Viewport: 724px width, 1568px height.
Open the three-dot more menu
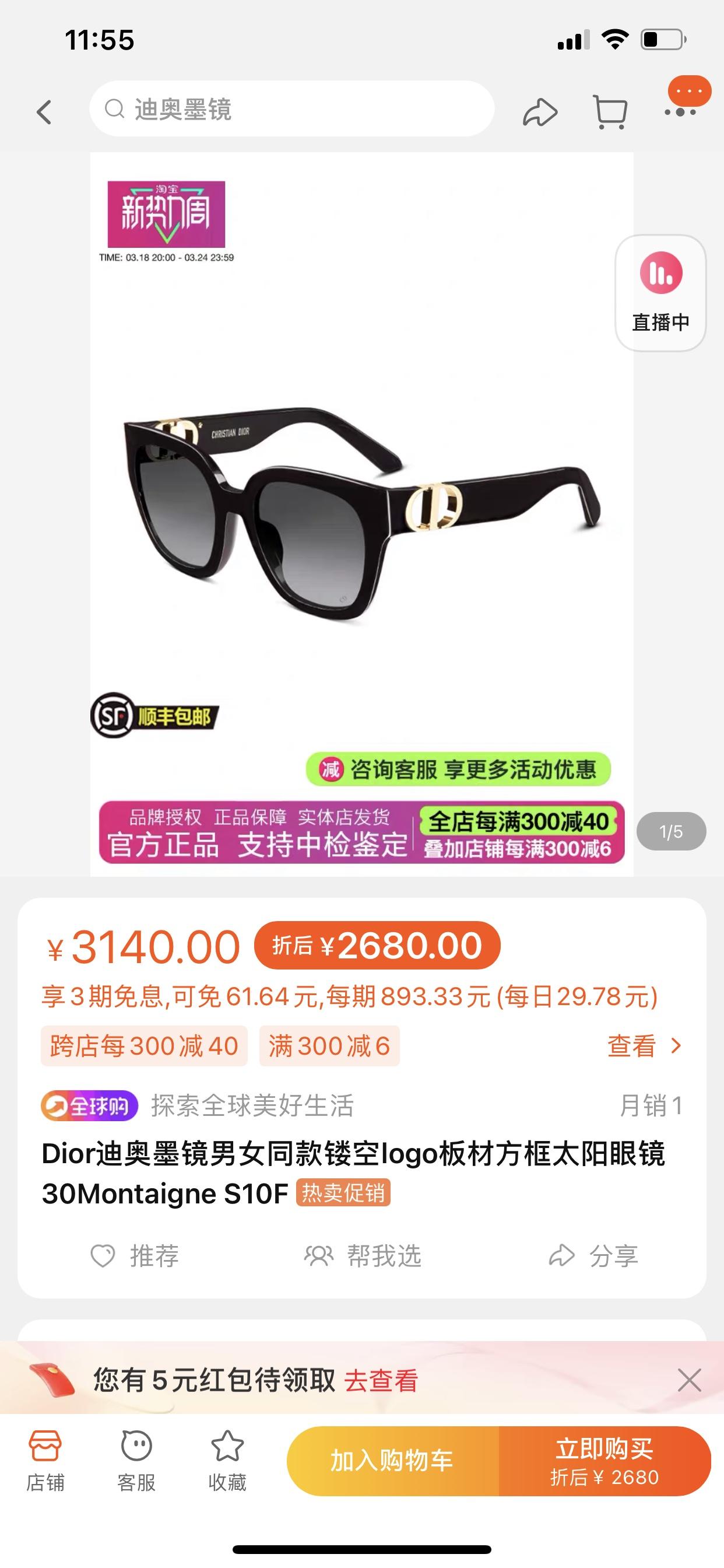click(680, 112)
